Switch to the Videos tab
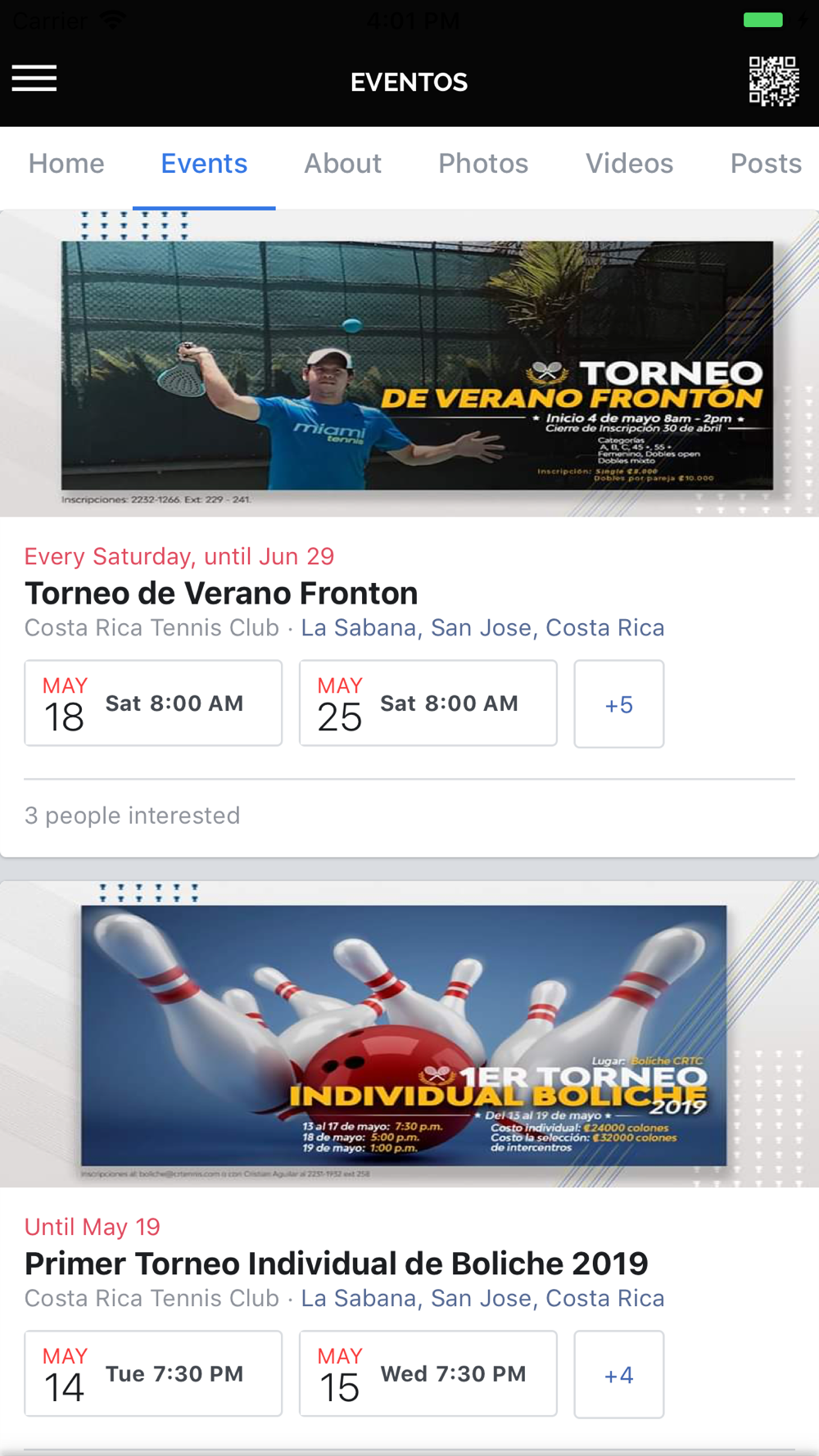 (x=629, y=164)
